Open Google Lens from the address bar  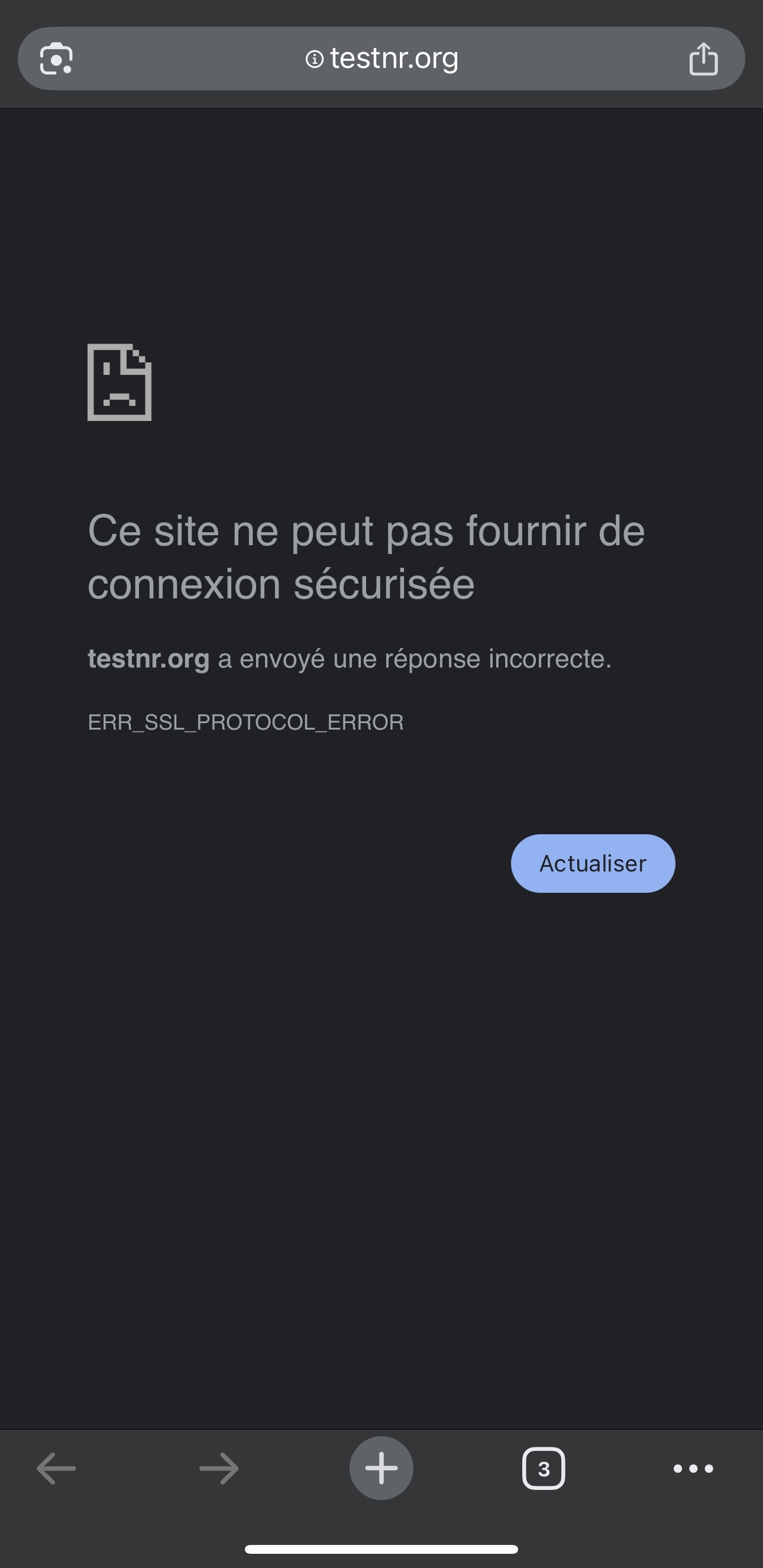(x=56, y=59)
